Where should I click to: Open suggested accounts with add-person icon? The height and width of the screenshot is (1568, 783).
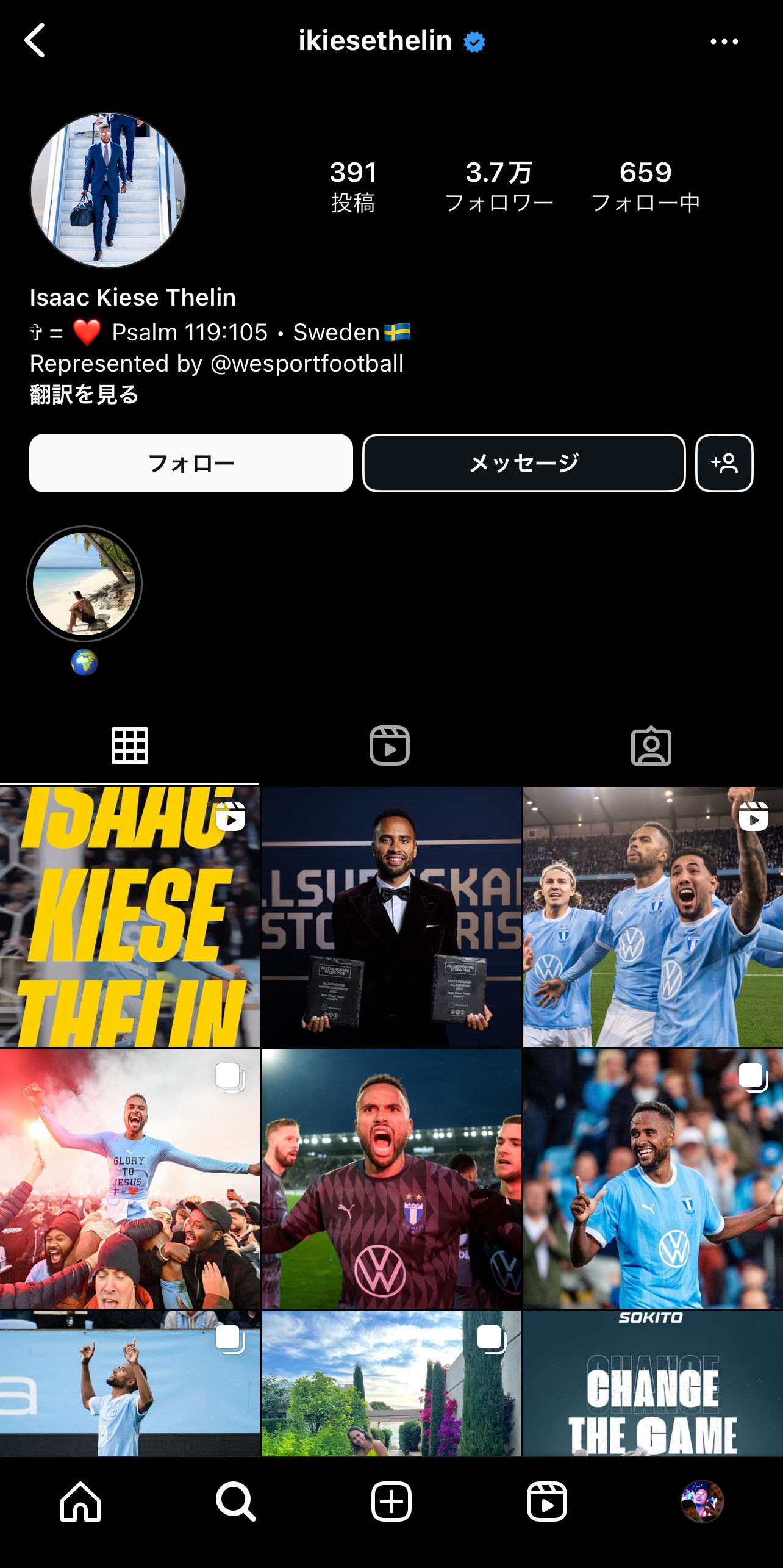(x=724, y=463)
